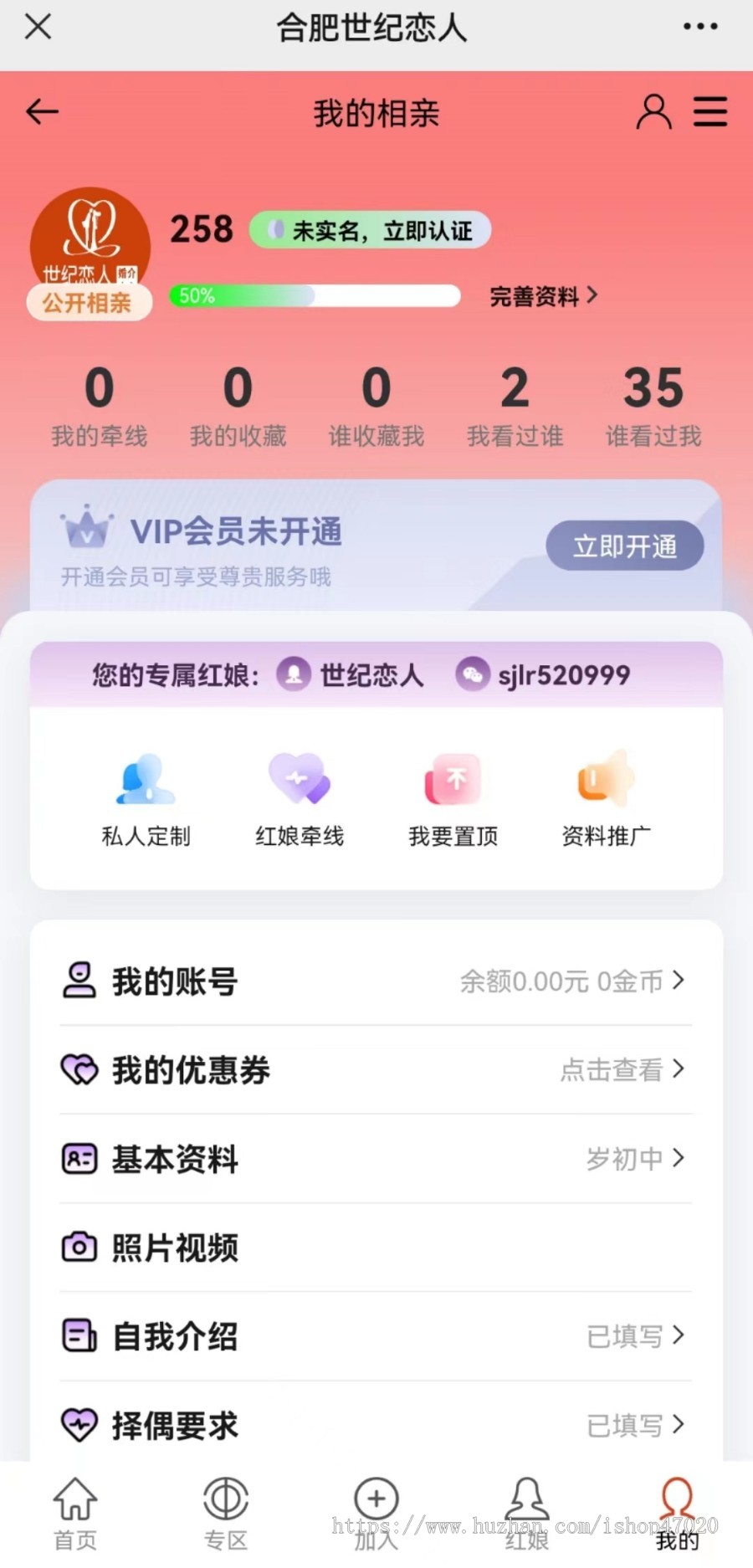Open 完善资料 to complete profile
This screenshot has height=1568, width=753.
[x=543, y=296]
